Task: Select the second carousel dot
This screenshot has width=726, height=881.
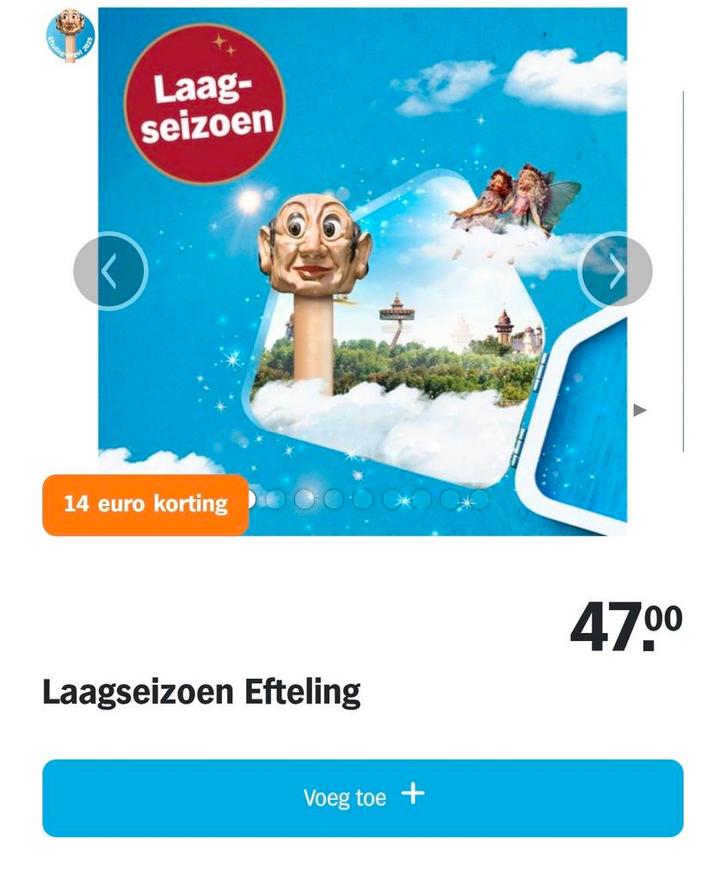Action: (273, 498)
